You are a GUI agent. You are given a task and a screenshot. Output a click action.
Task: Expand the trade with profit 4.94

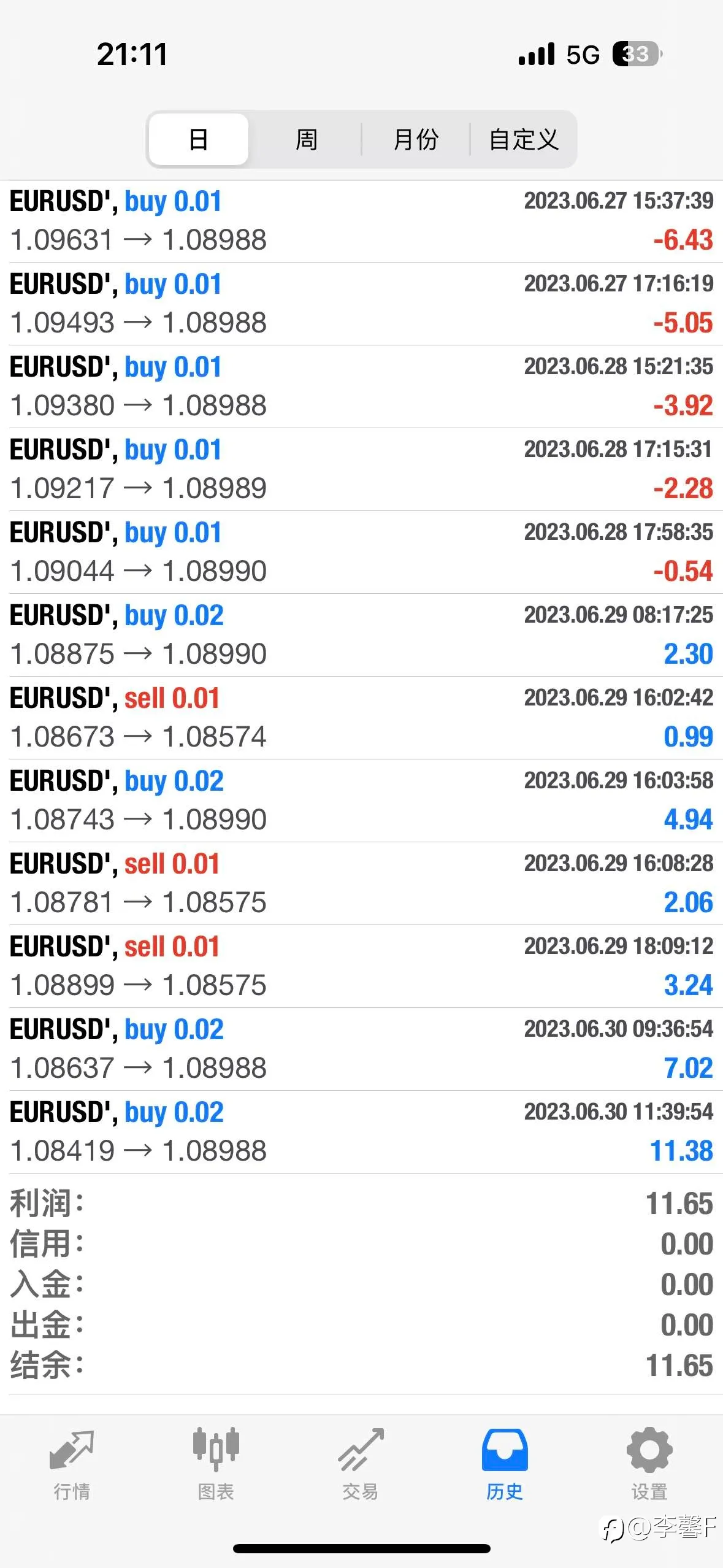(361, 801)
